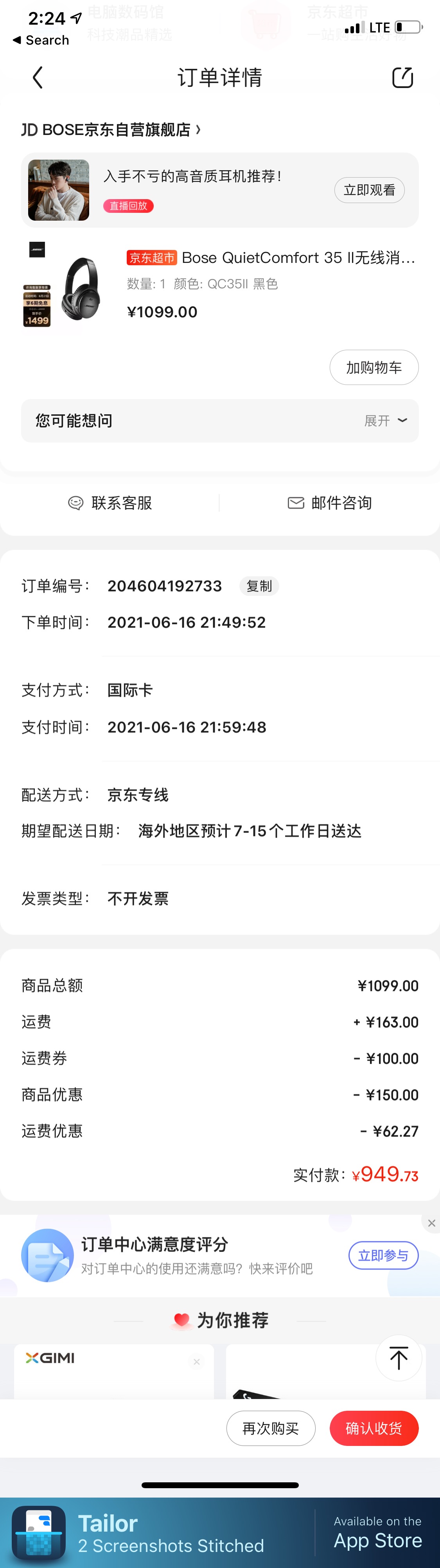Image resolution: width=440 pixels, height=1568 pixels.
Task: Copy the order number with 复制
Action: point(259,586)
